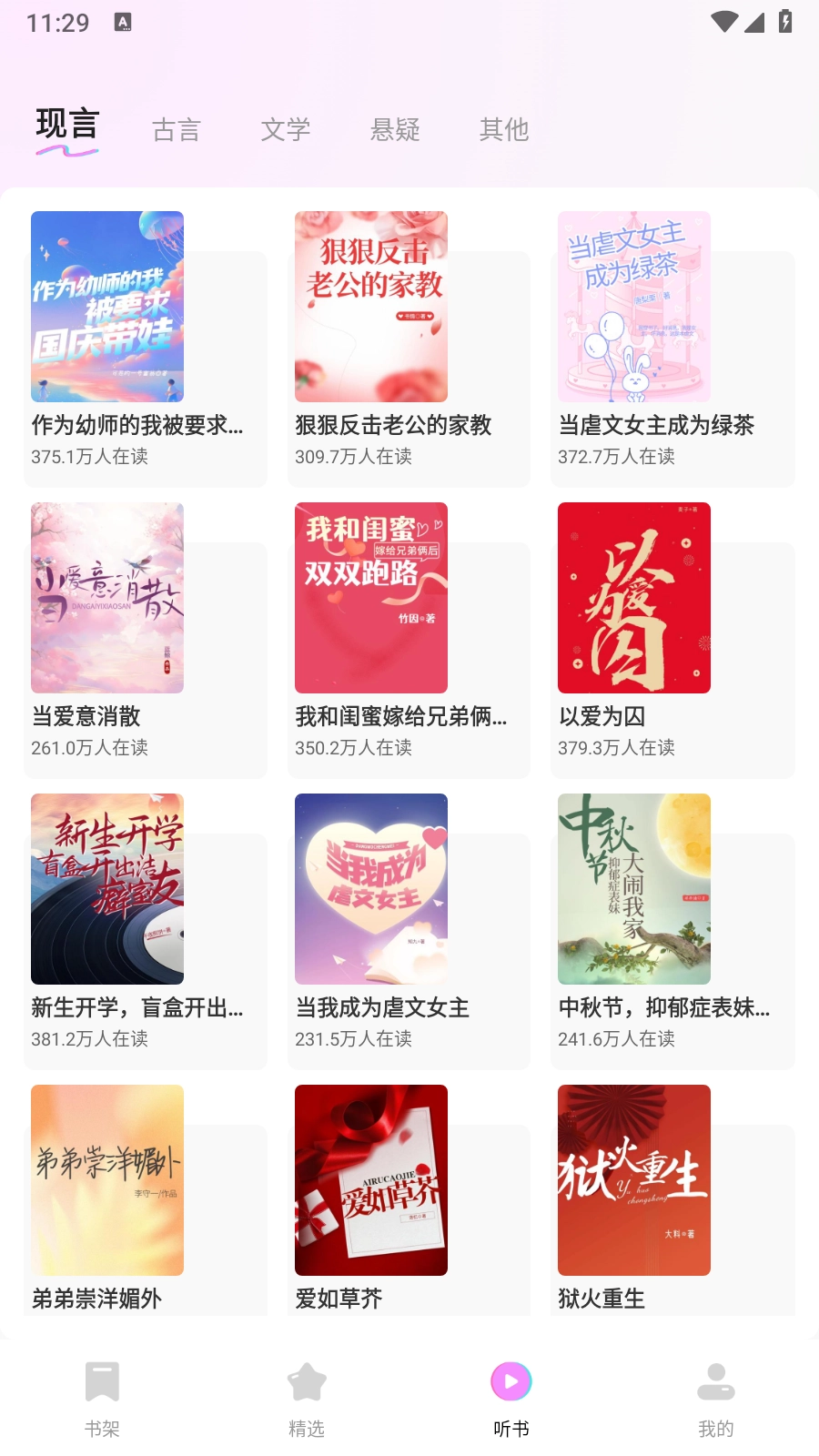Image resolution: width=819 pixels, height=1456 pixels.
Task: Switch to the 古言 category tab
Action: pos(176,130)
